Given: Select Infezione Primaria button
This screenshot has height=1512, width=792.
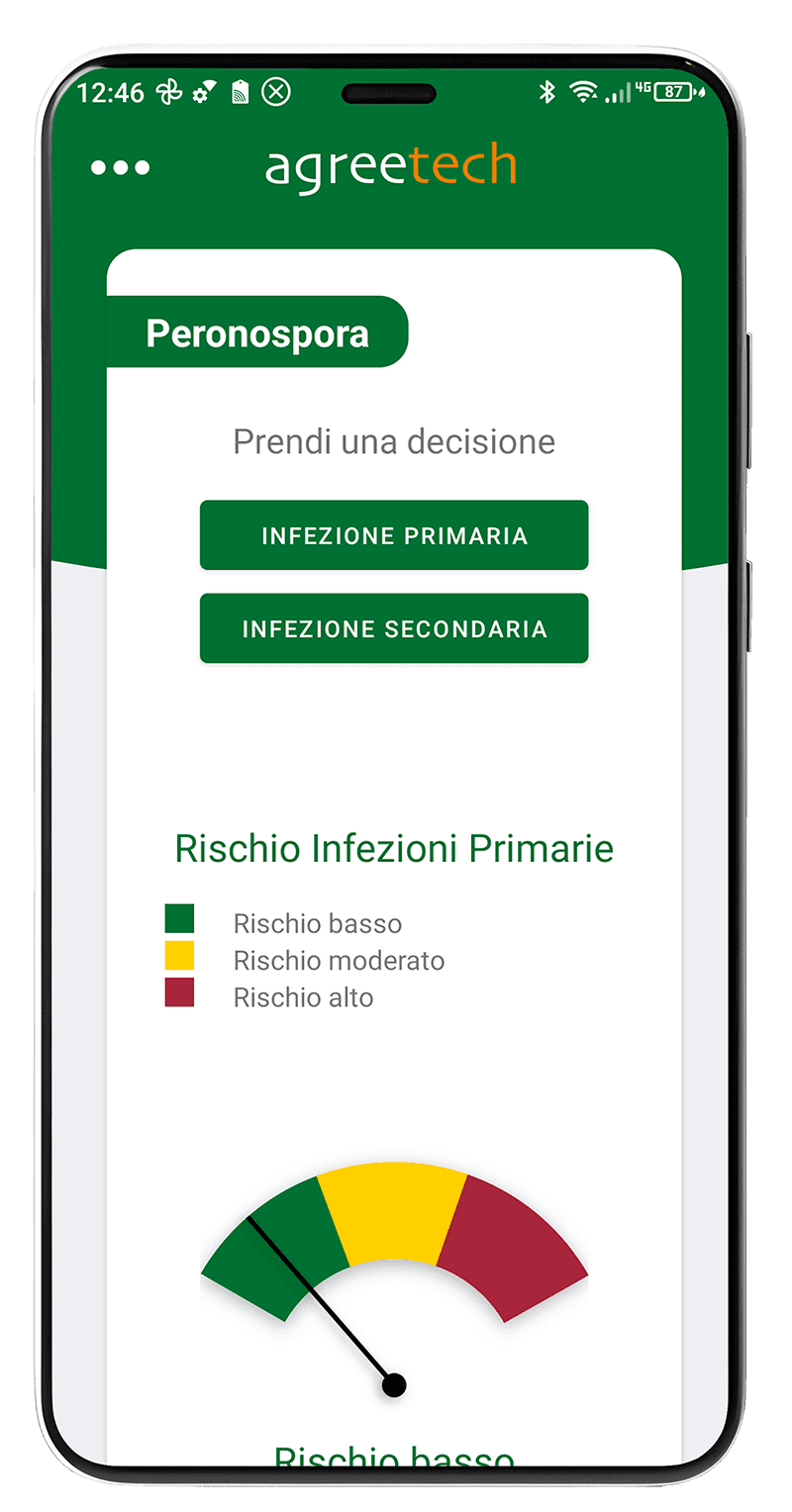Looking at the screenshot, I should 394,535.
